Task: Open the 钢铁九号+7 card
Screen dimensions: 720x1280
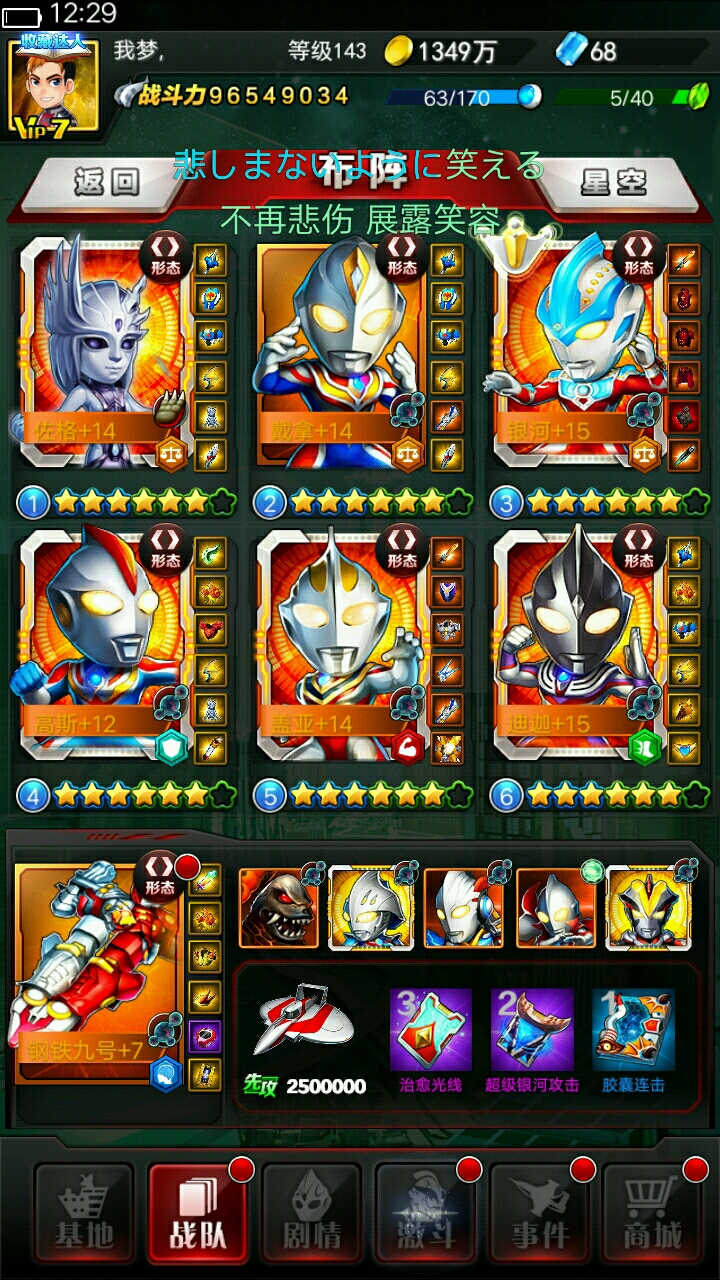Action: coord(100,970)
